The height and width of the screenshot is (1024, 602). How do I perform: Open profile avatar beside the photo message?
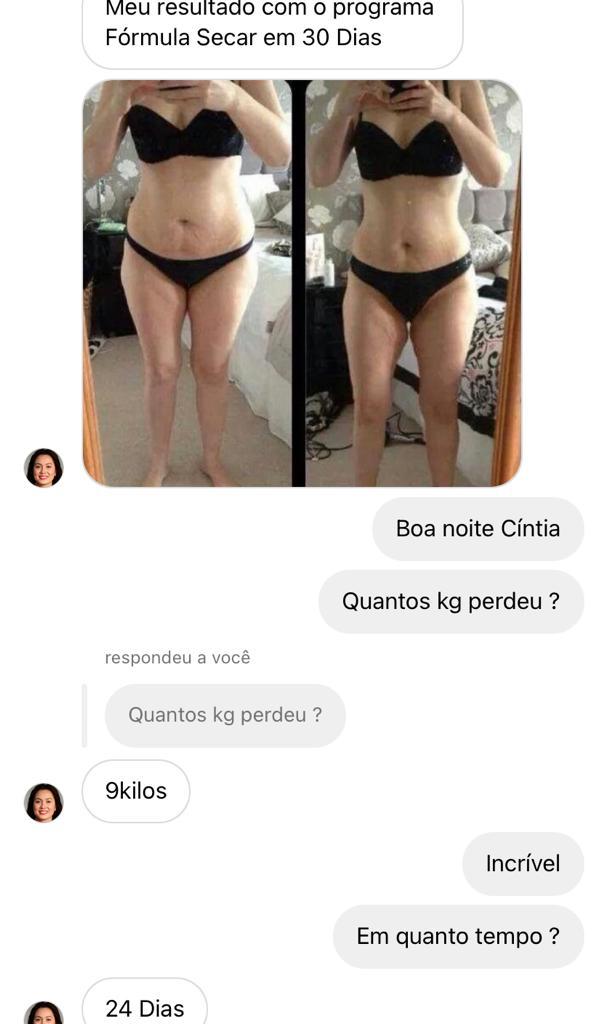pos(44,467)
